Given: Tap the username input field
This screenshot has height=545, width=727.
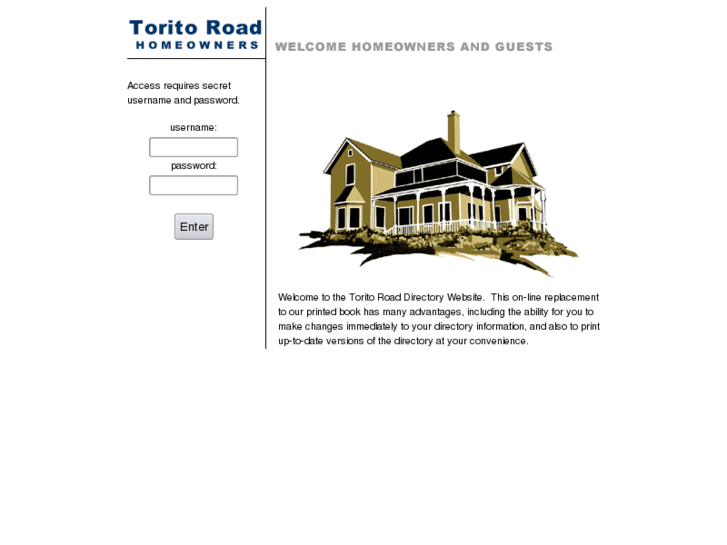Looking at the screenshot, I should [193, 147].
